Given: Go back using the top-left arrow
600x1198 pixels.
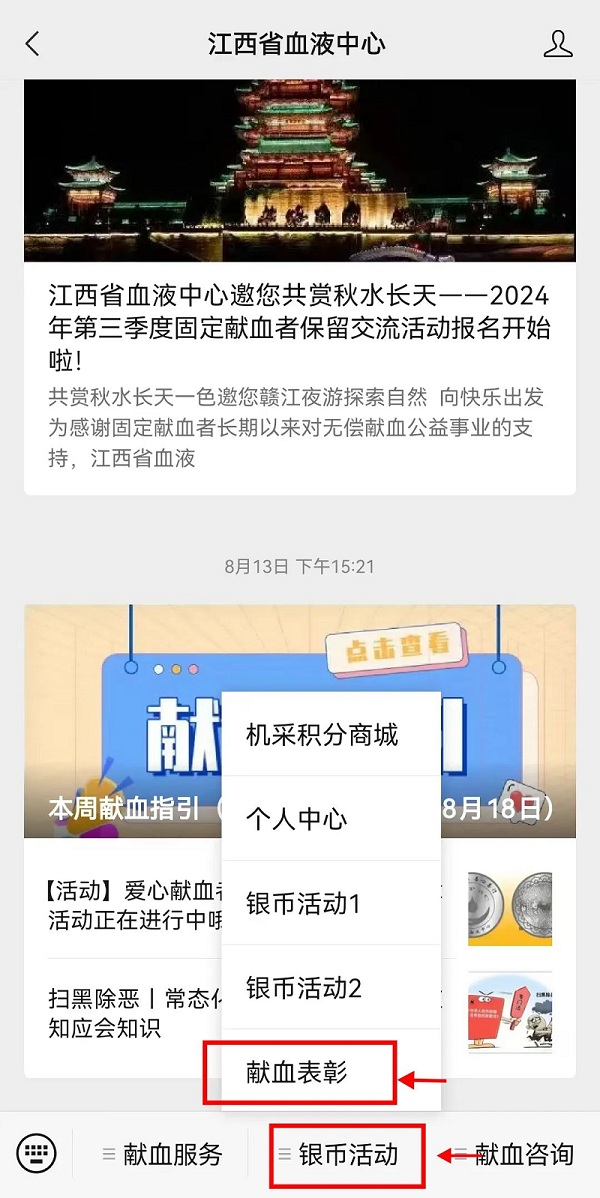Looking at the screenshot, I should [x=33, y=44].
